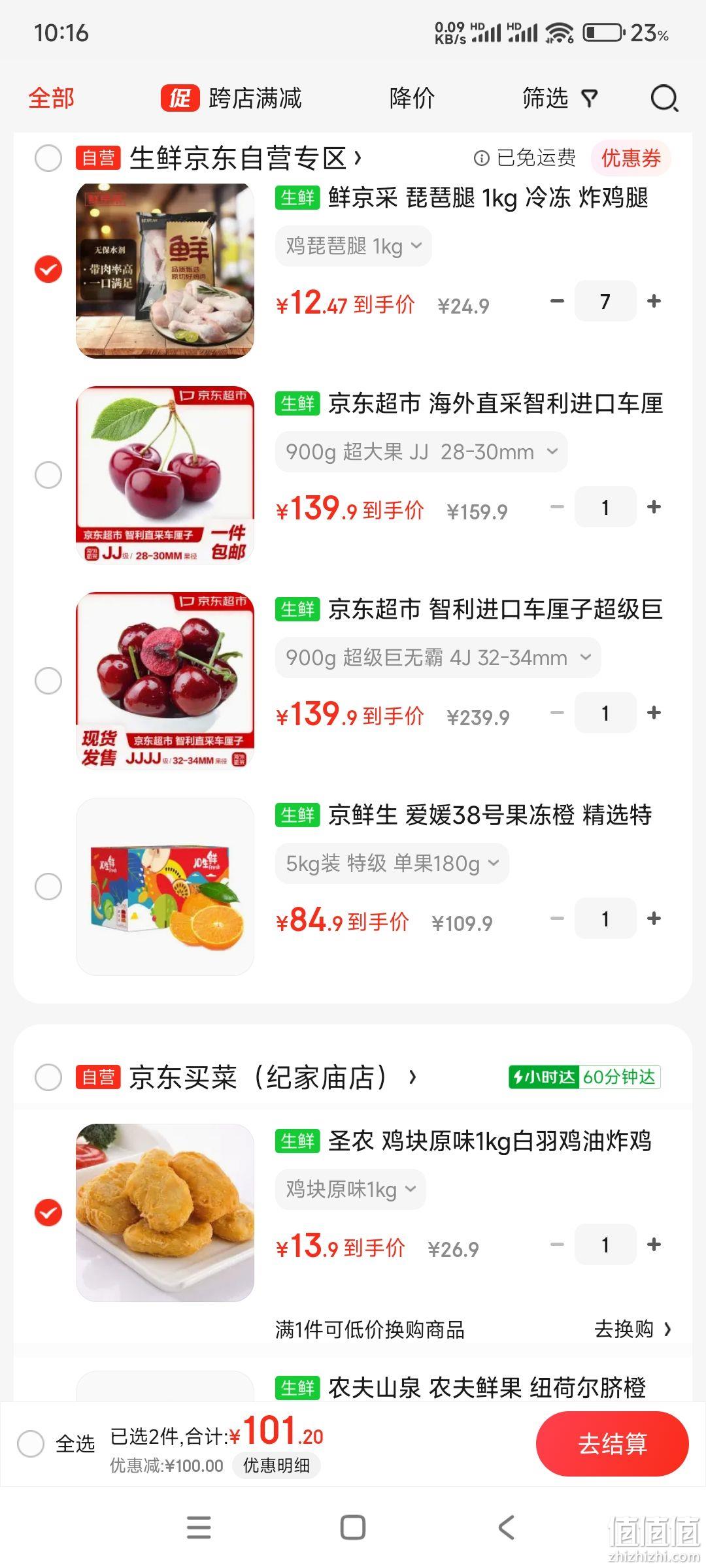Decrease quantity of 琵琶腿 chicken legs
Image resolution: width=706 pixels, height=1568 pixels.
coord(557,301)
